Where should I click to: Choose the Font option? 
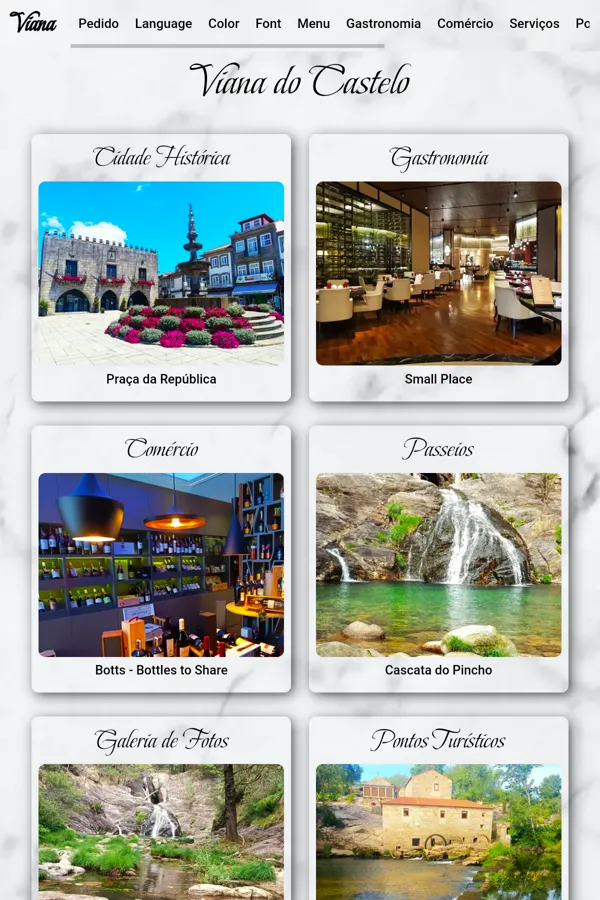click(268, 23)
